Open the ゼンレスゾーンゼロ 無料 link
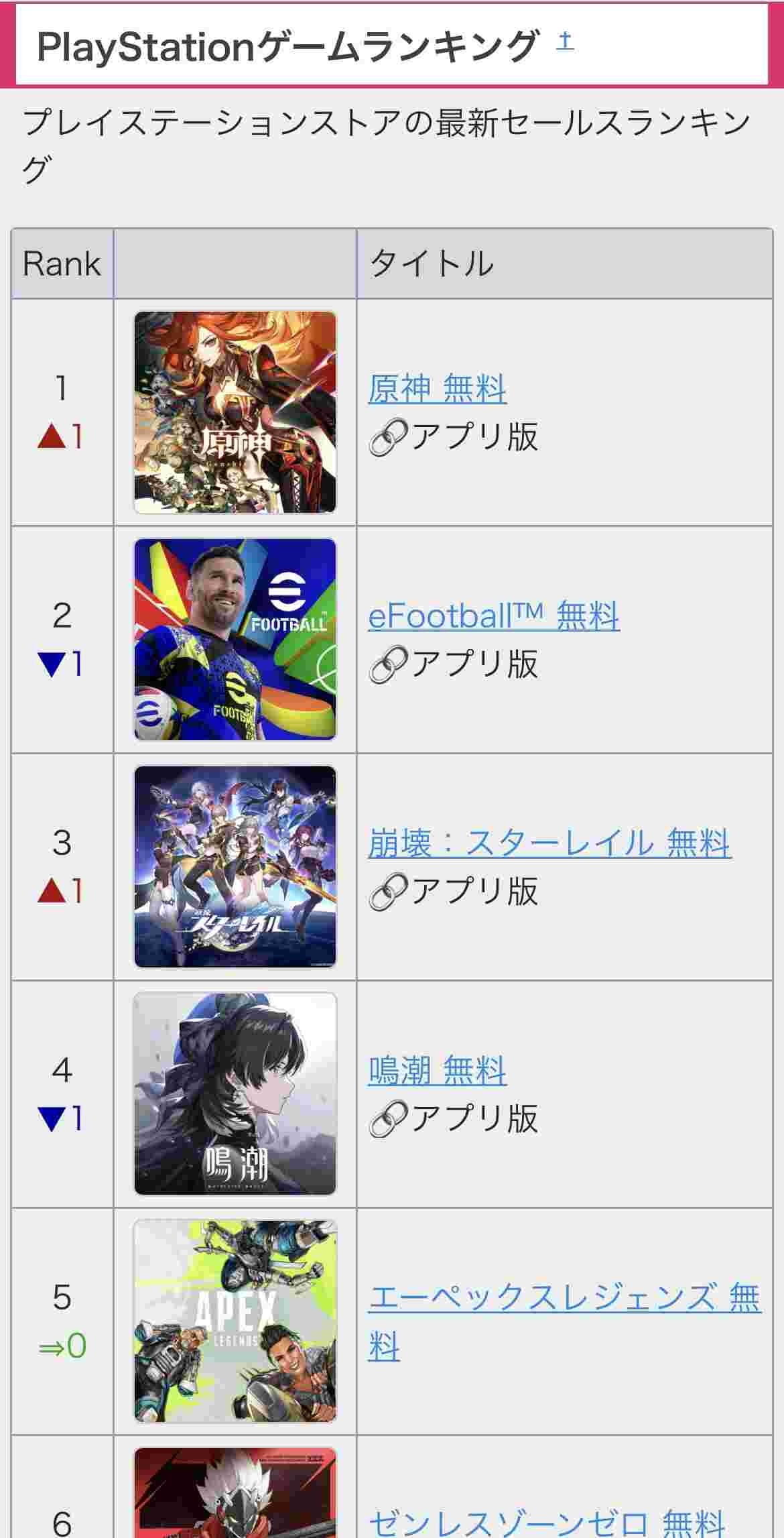Viewport: 784px width, 1538px height. (546, 1523)
